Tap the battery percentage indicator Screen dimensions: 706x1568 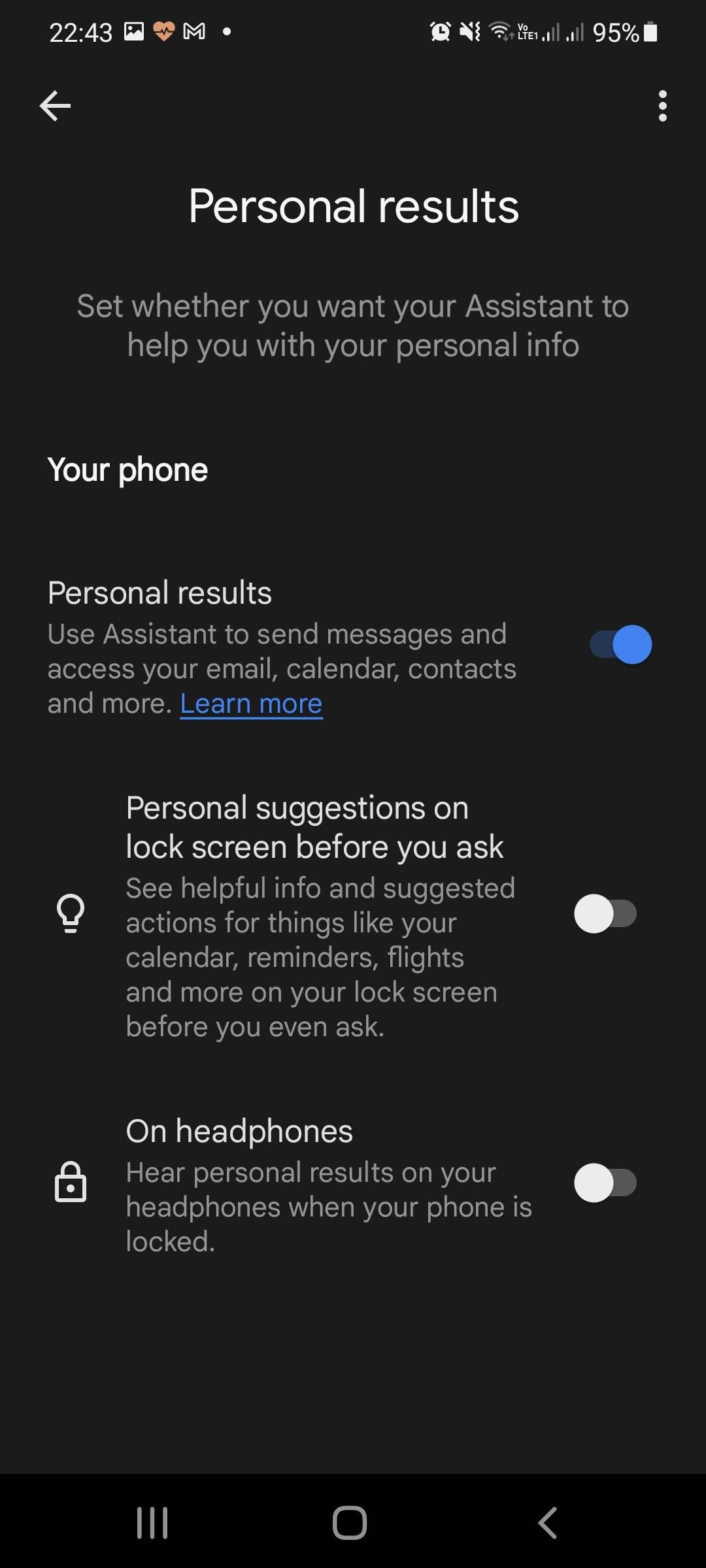point(615,31)
